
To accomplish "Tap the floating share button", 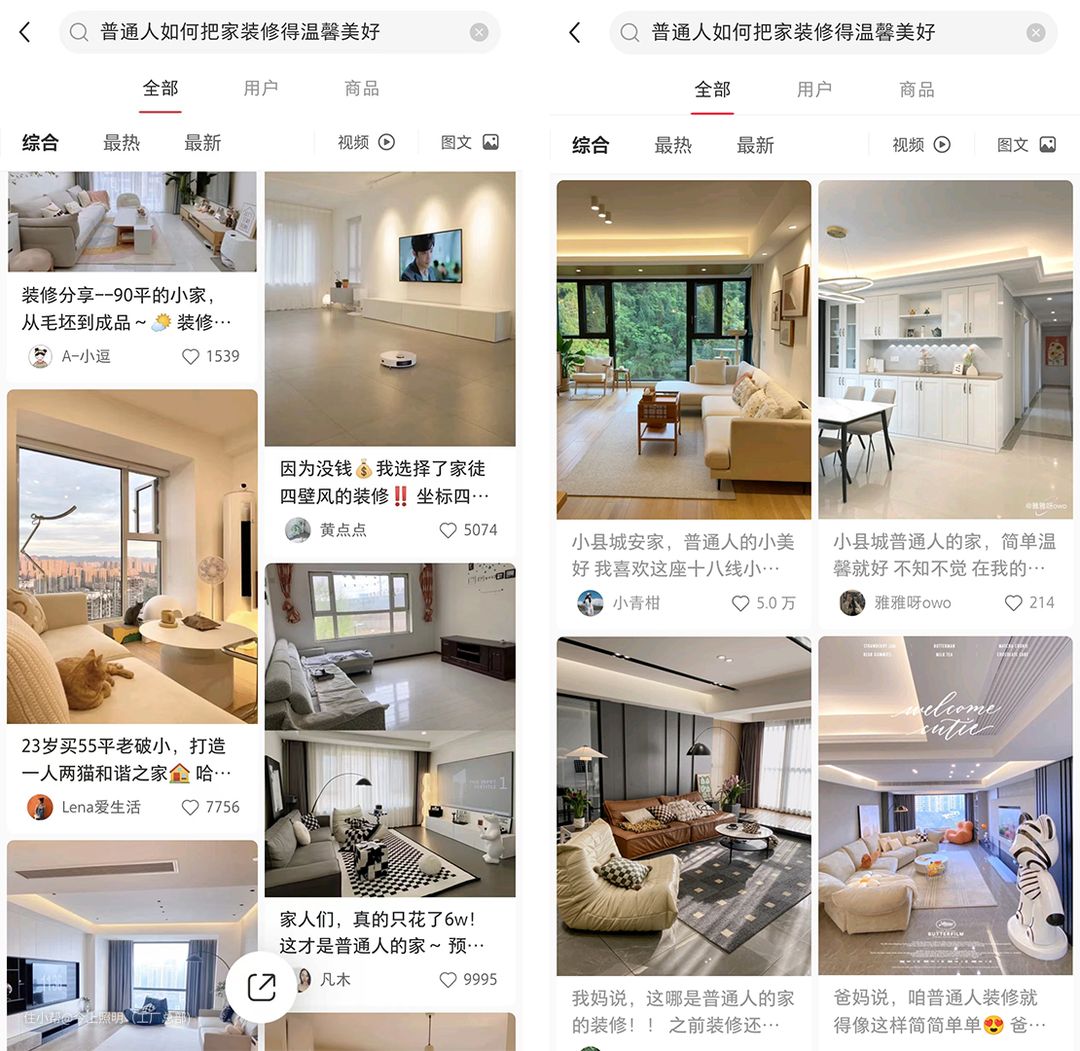I will (261, 987).
